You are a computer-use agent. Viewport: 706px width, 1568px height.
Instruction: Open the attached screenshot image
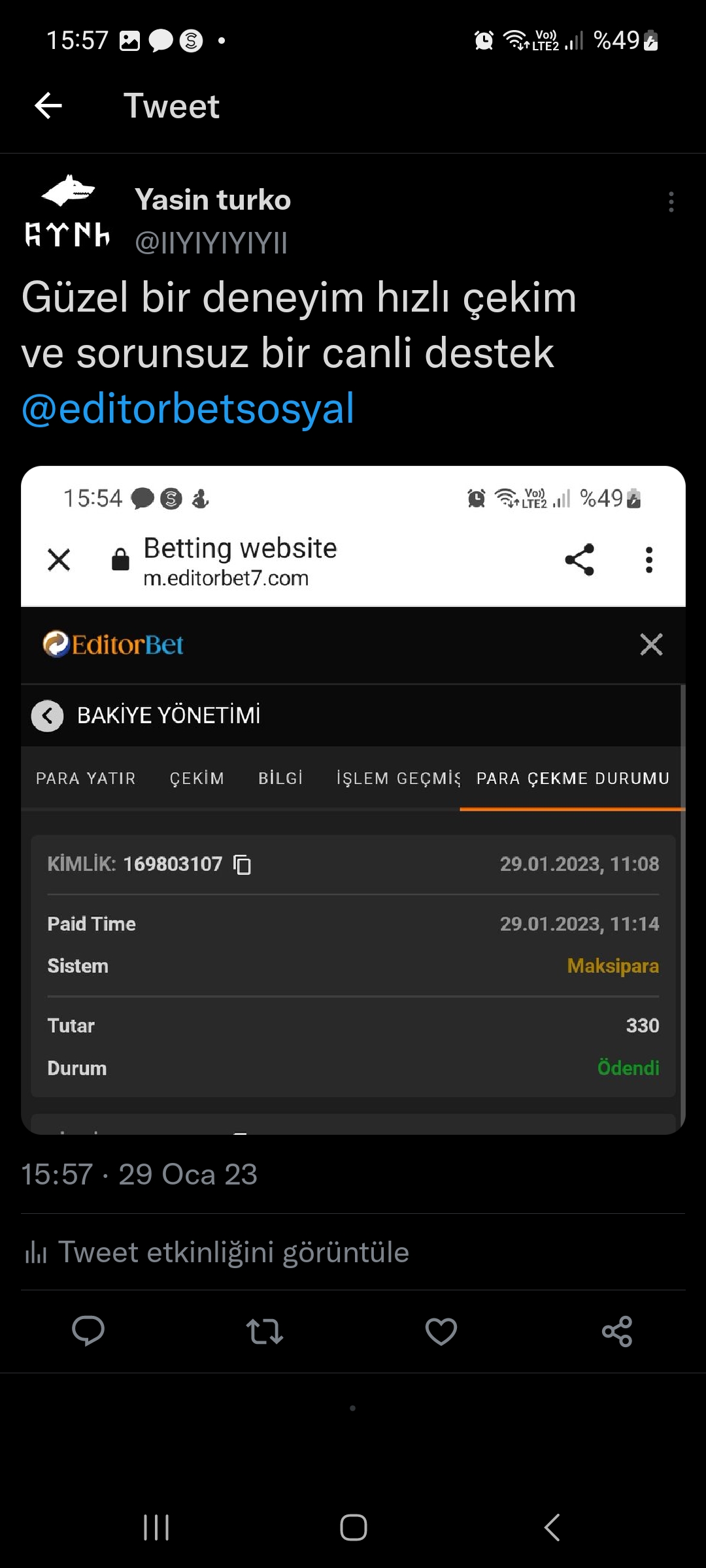click(x=353, y=800)
